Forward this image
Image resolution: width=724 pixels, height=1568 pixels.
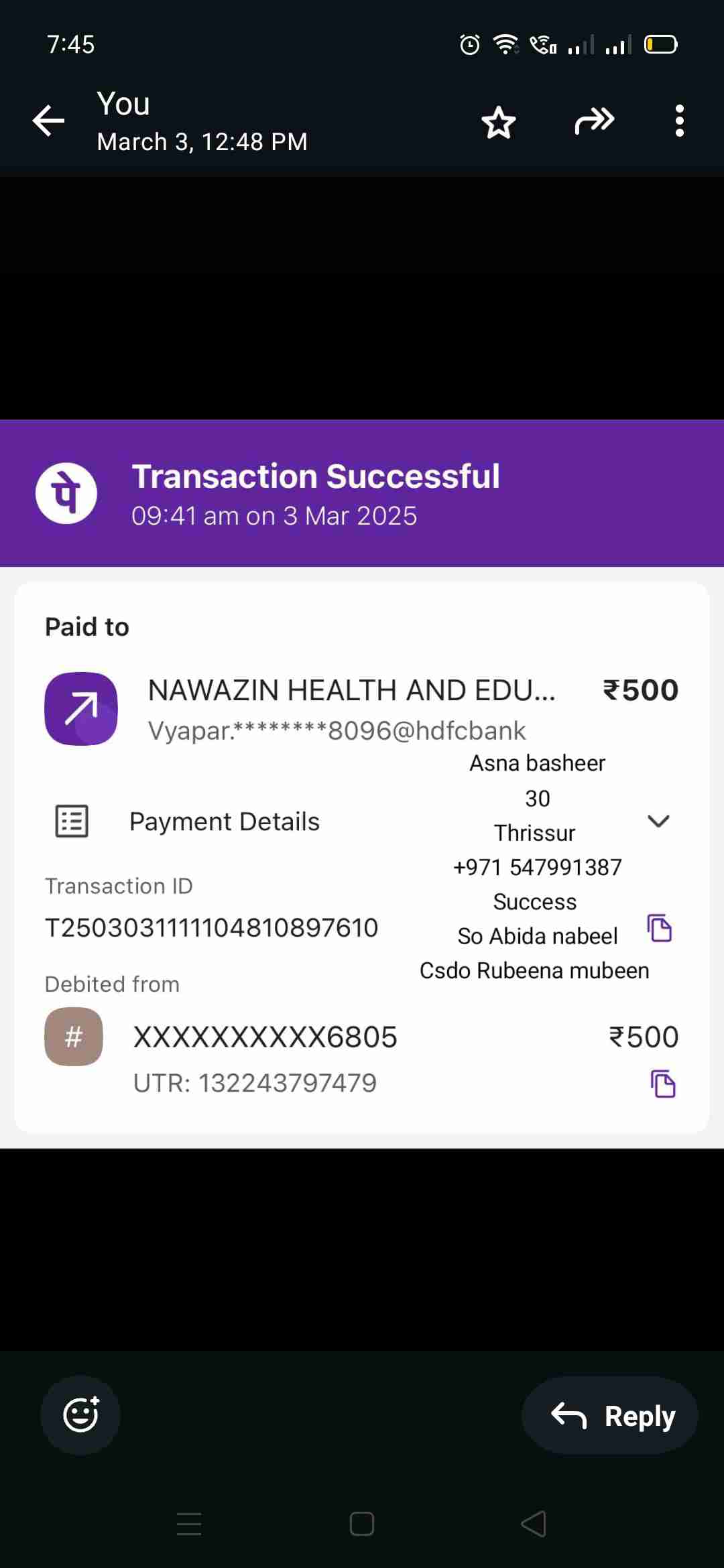[595, 121]
